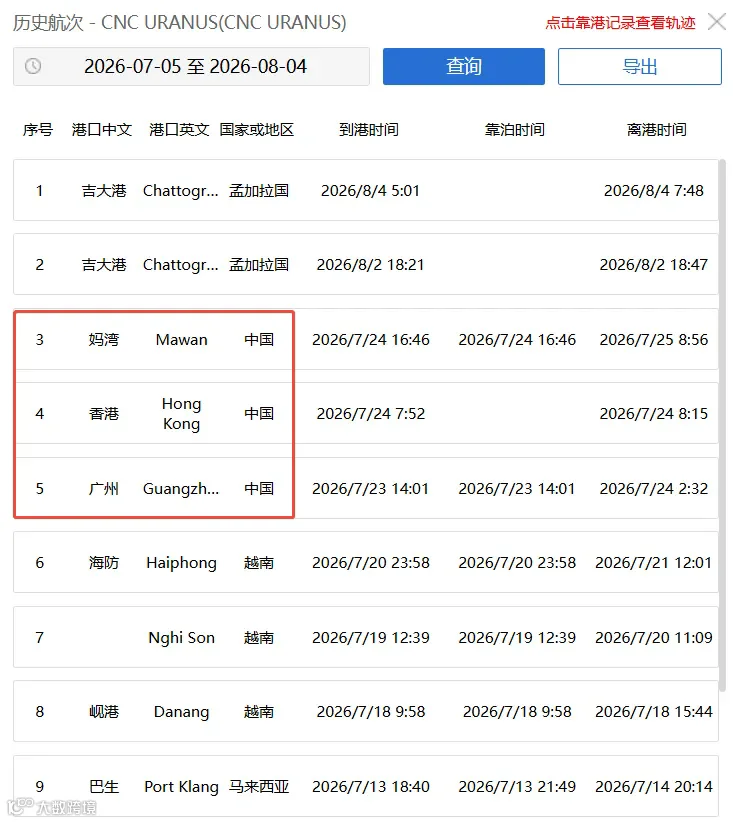Close the voyage history dialog
Image resolution: width=733 pixels, height=822 pixels.
[x=716, y=23]
